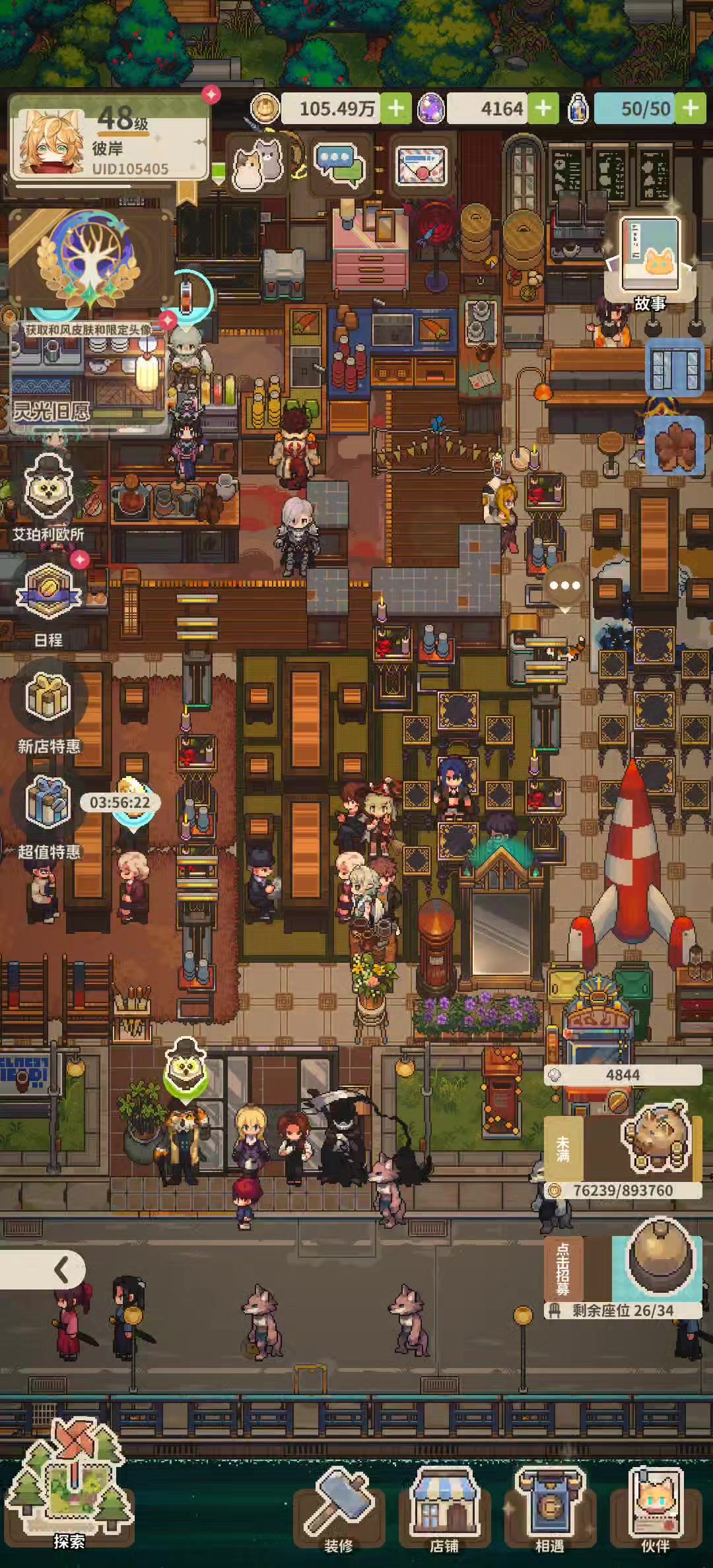Open the mail envelope
The width and height of the screenshot is (713, 1568).
pos(421,165)
